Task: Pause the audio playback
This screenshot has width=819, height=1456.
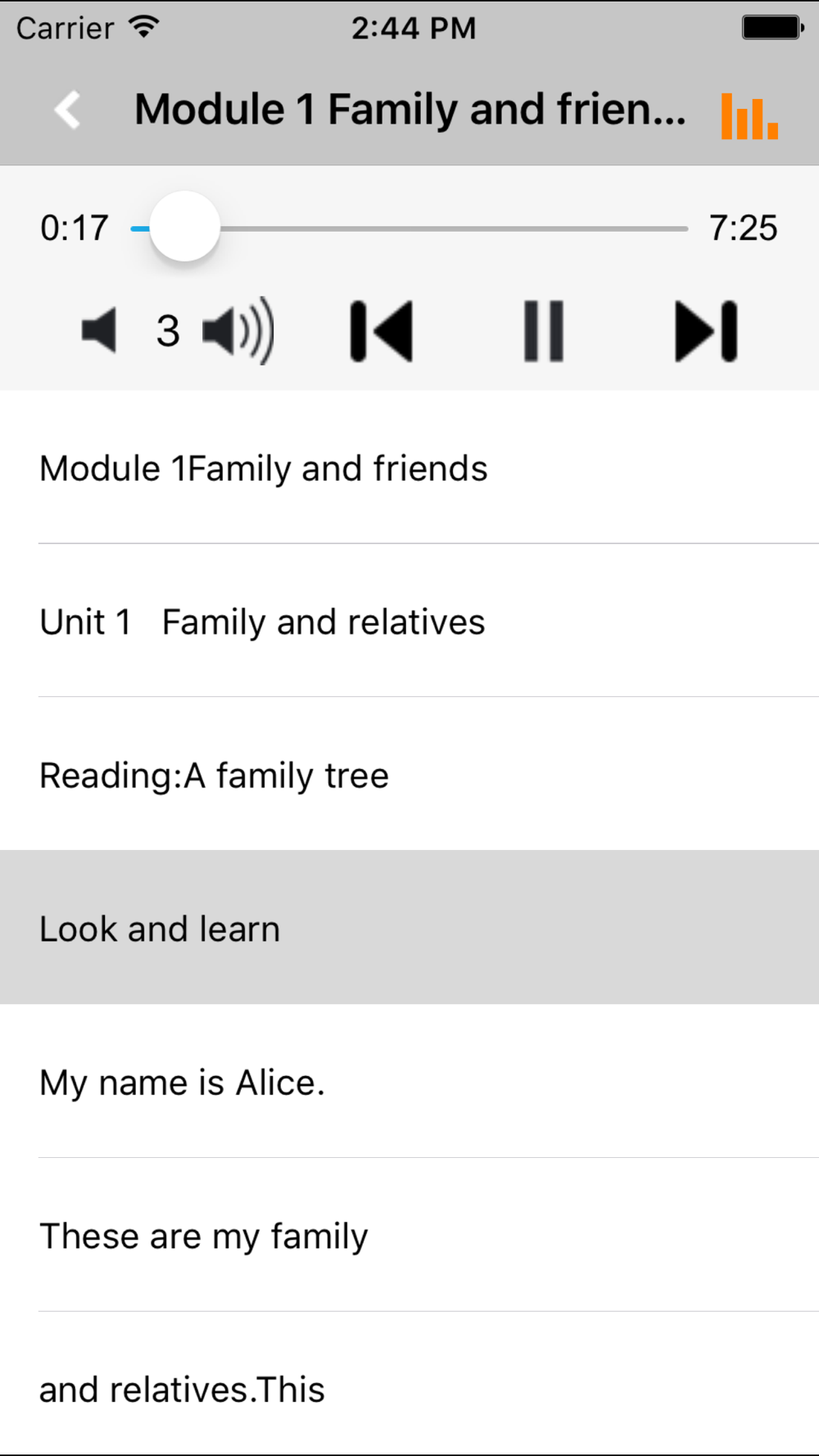Action: click(544, 331)
